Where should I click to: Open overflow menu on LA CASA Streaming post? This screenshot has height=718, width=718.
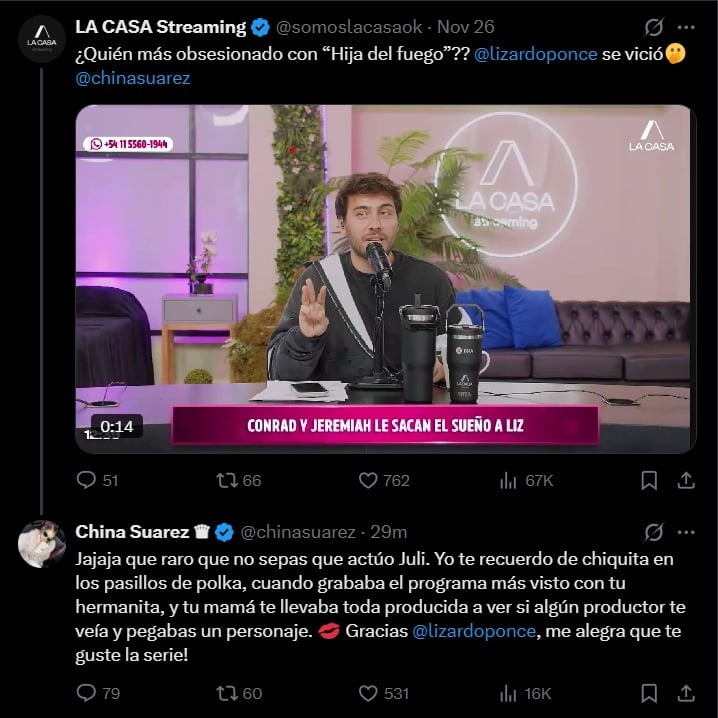(686, 27)
